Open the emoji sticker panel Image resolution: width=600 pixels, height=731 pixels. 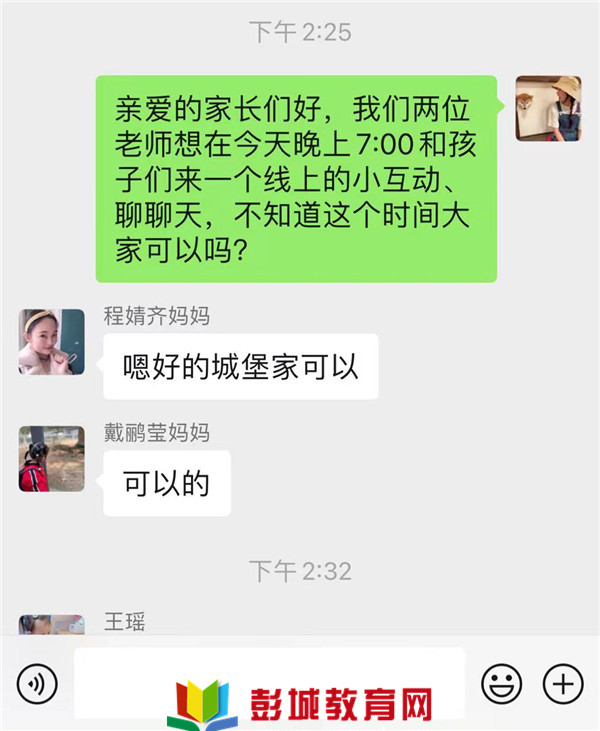click(502, 684)
